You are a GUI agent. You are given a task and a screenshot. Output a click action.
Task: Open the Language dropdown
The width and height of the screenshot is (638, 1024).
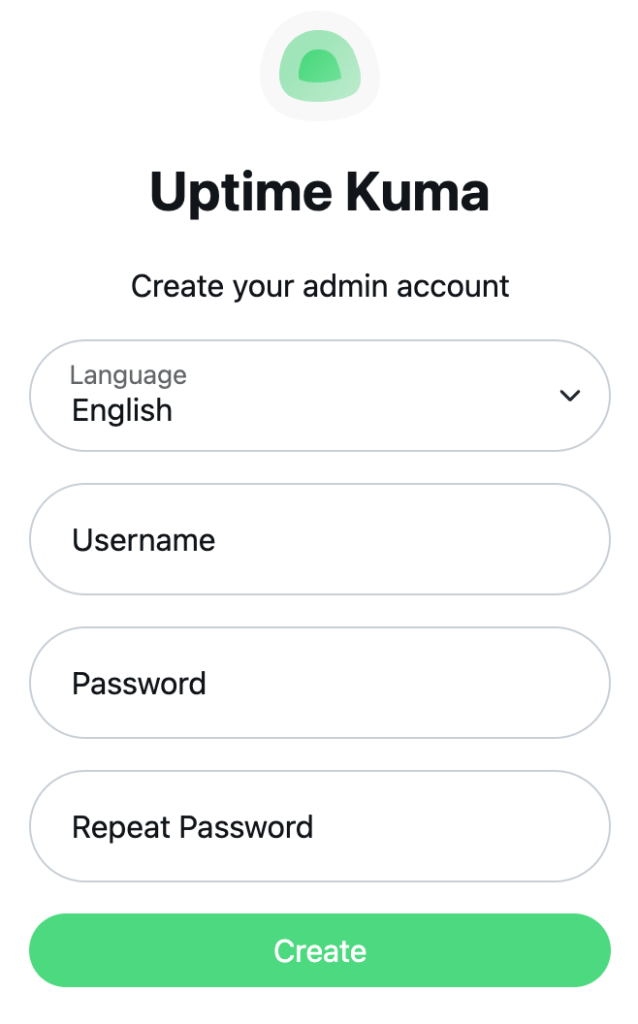pyautogui.click(x=319, y=396)
